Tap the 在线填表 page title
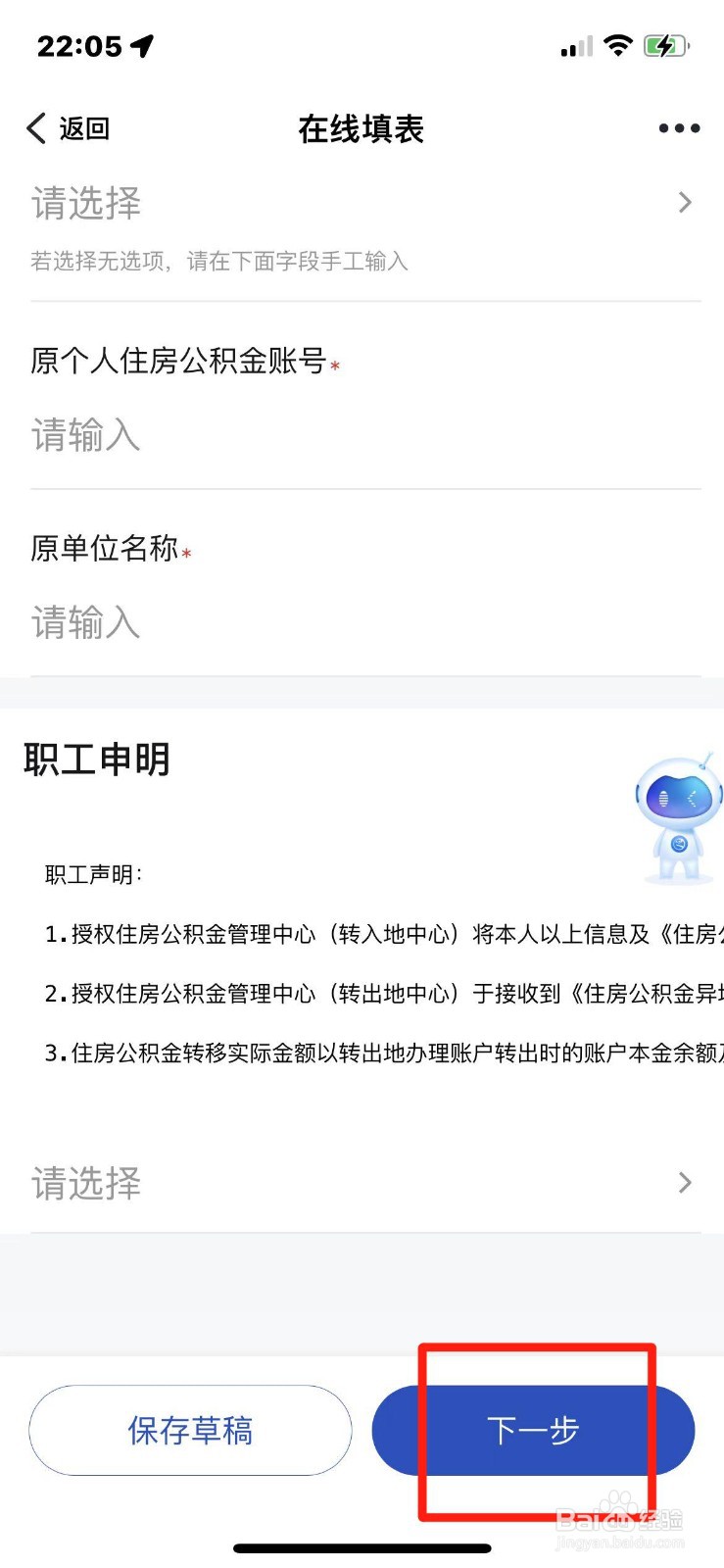Screen dimensions: 724x1568 (361, 128)
